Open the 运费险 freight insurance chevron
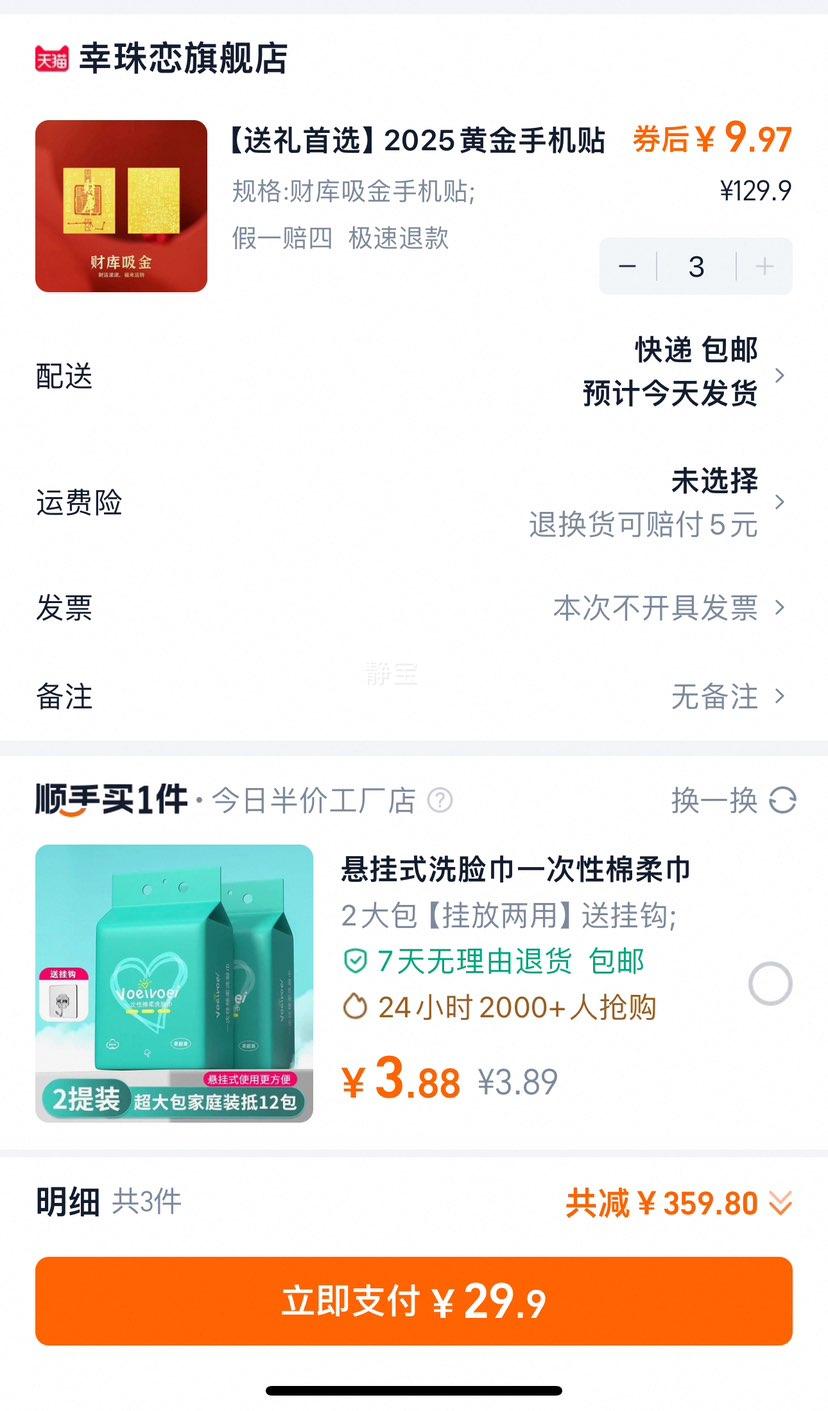Screen dimensions: 828x1411 click(x=781, y=502)
